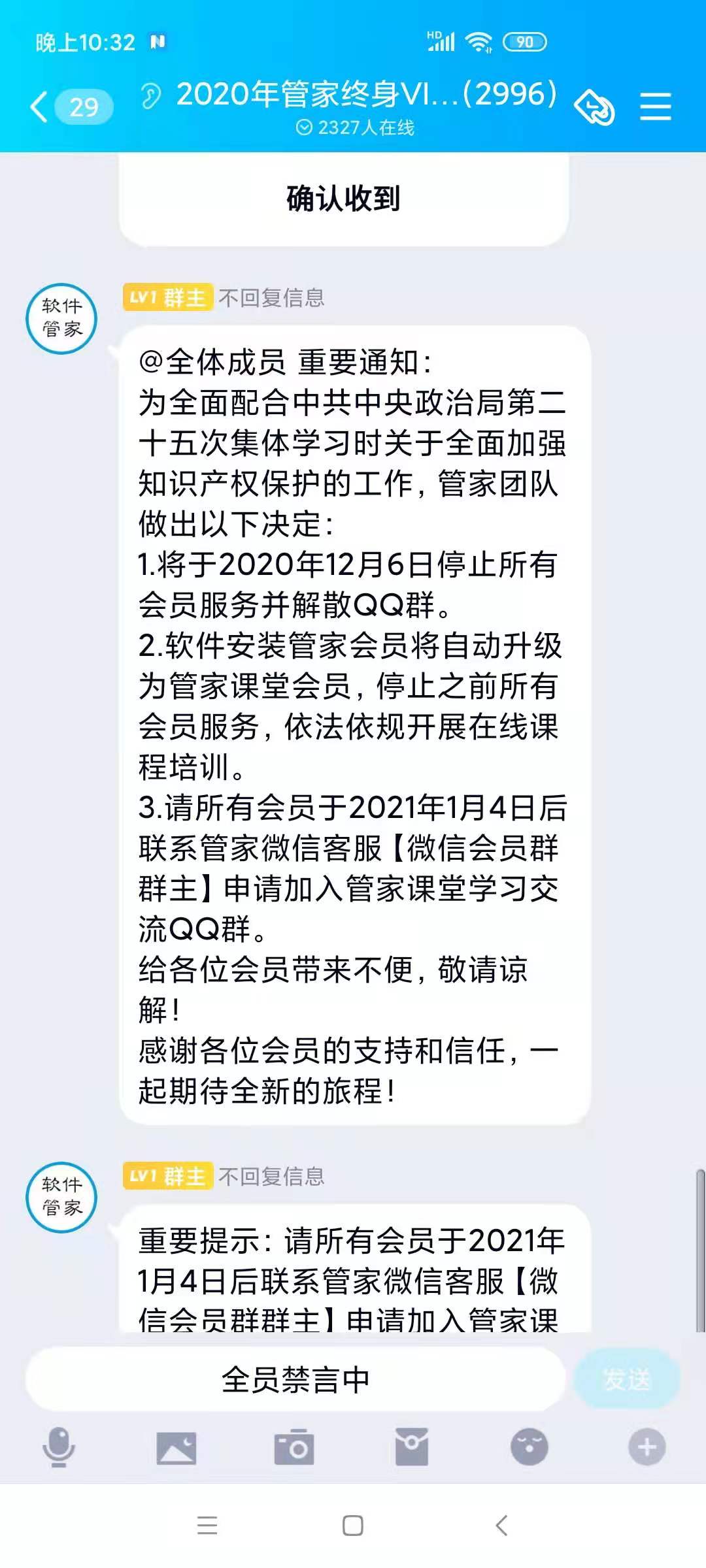This screenshot has width=706, height=1568.
Task: Tap the ear icon beside the group title
Action: tap(151, 97)
